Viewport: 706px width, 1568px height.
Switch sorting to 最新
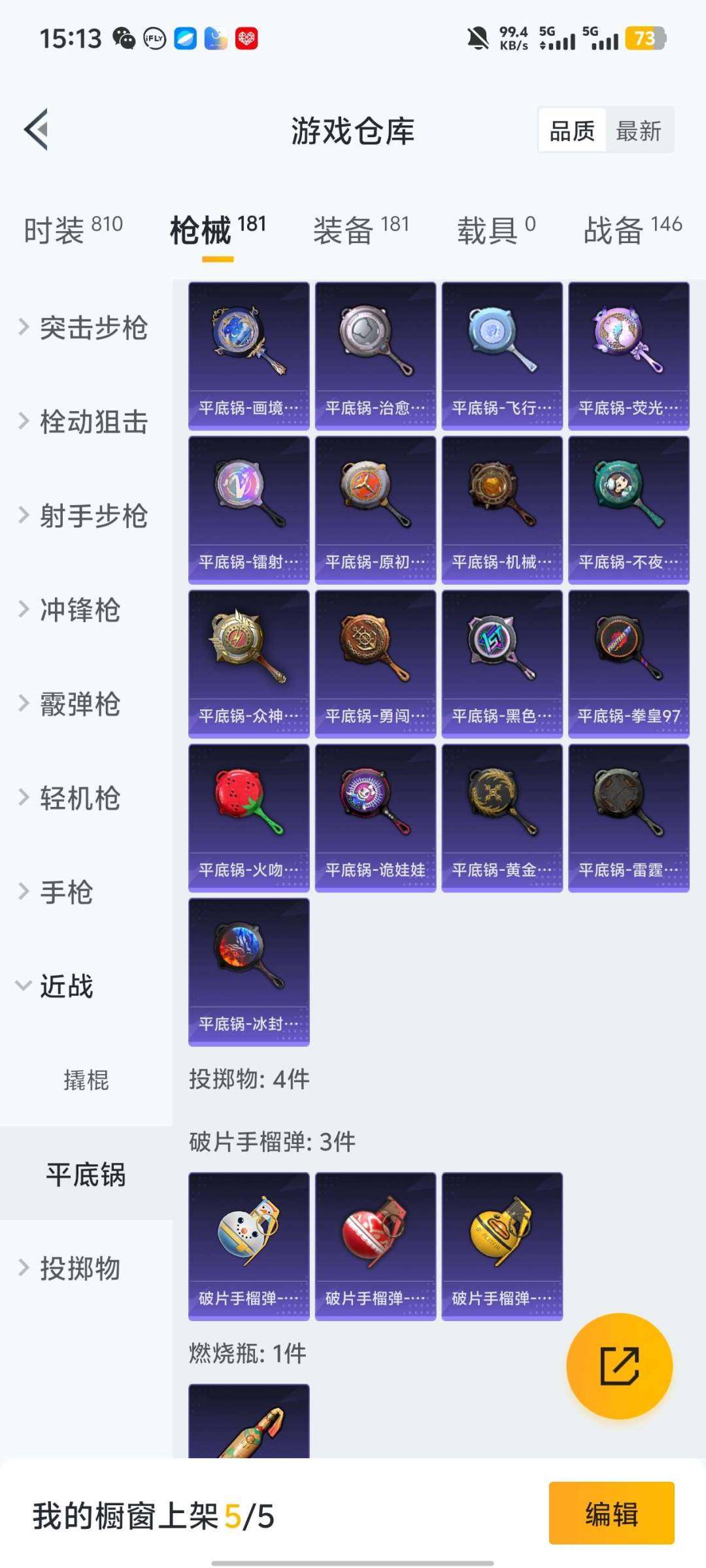[x=637, y=131]
